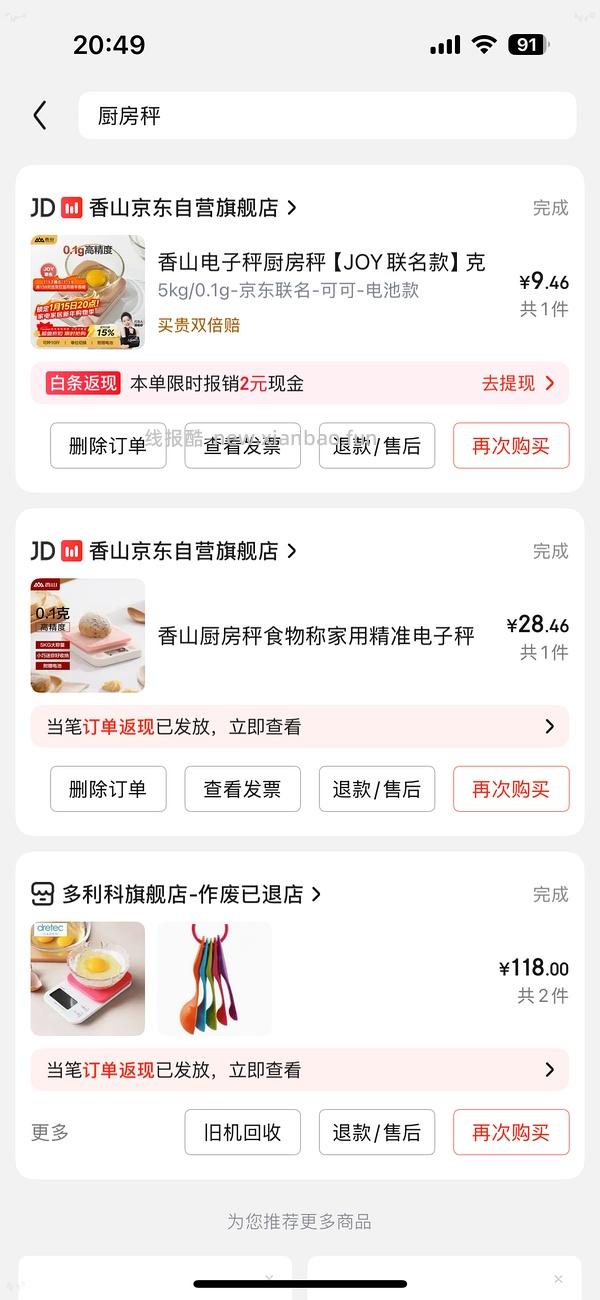This screenshot has height=1300, width=600.
Task: Tap 再次购买 on the 多利科 order
Action: click(511, 1132)
